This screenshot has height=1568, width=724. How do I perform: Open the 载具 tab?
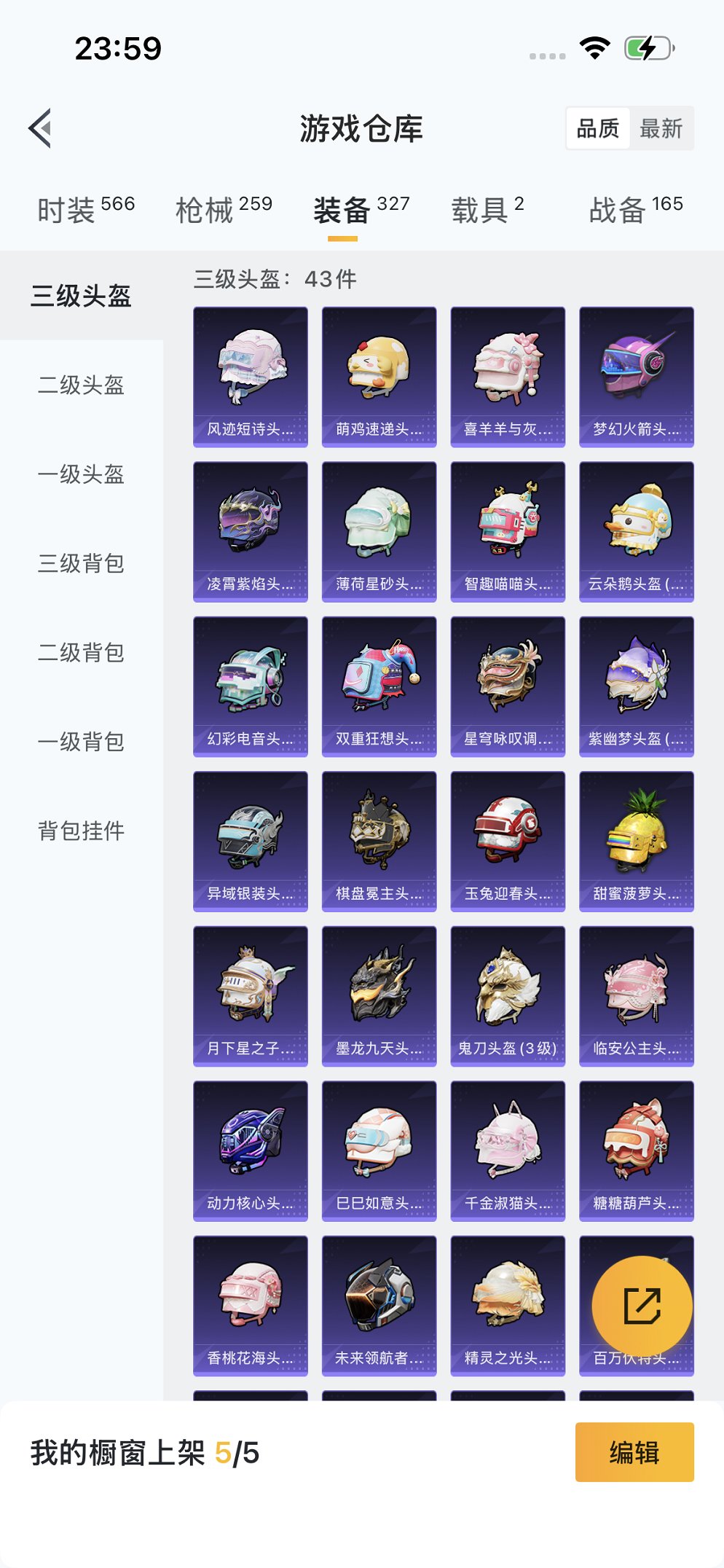coord(487,209)
